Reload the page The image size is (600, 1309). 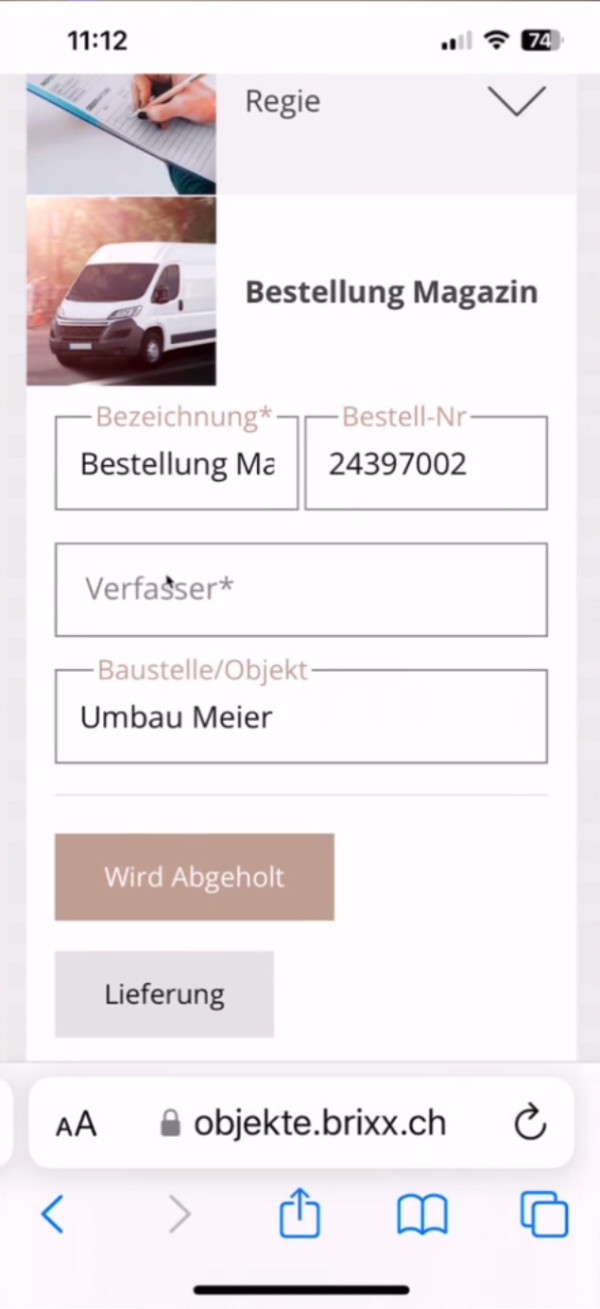[530, 1123]
